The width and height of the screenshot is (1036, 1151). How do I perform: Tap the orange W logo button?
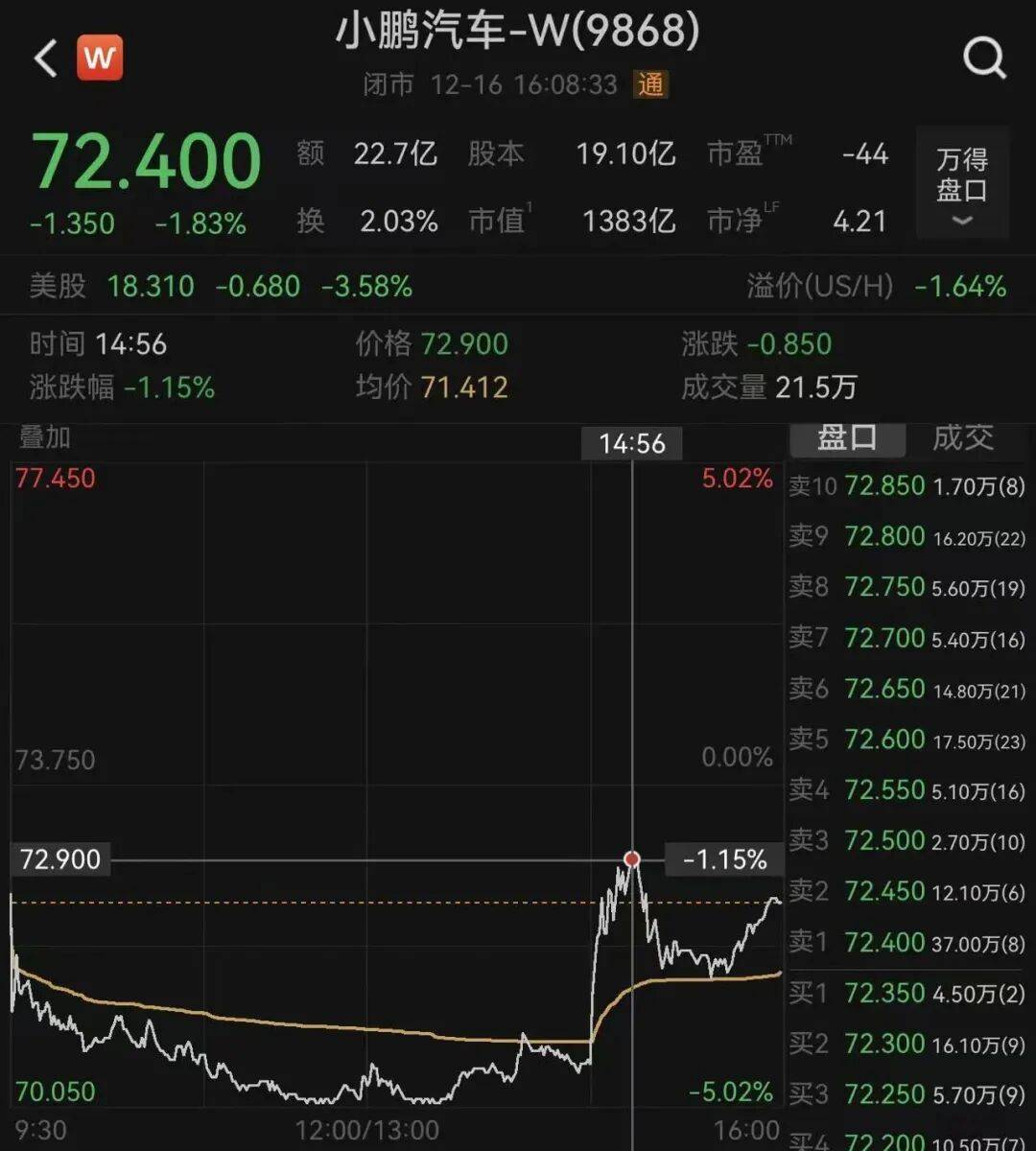pyautogui.click(x=99, y=59)
